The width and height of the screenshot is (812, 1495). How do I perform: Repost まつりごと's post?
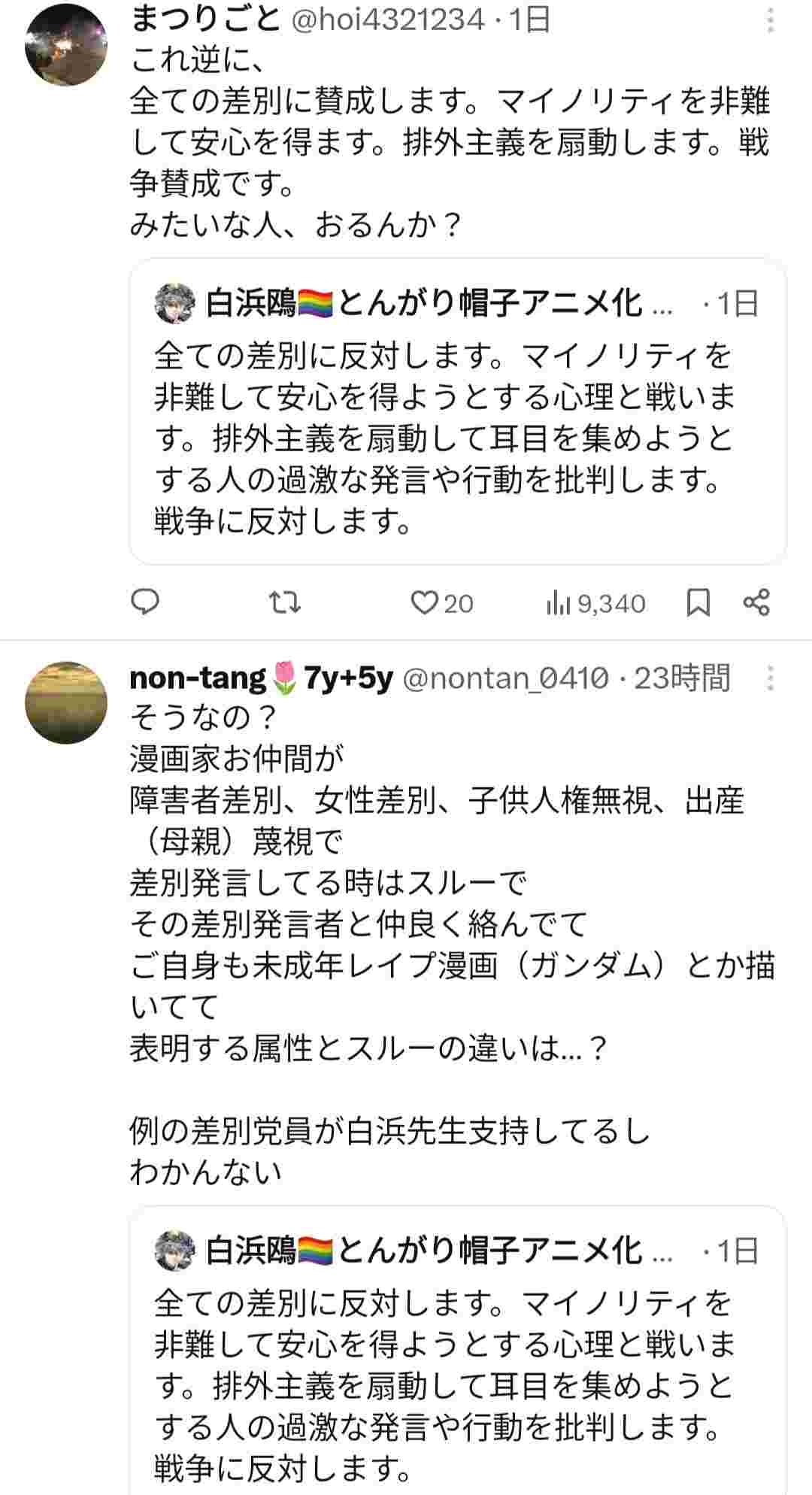[x=285, y=602]
